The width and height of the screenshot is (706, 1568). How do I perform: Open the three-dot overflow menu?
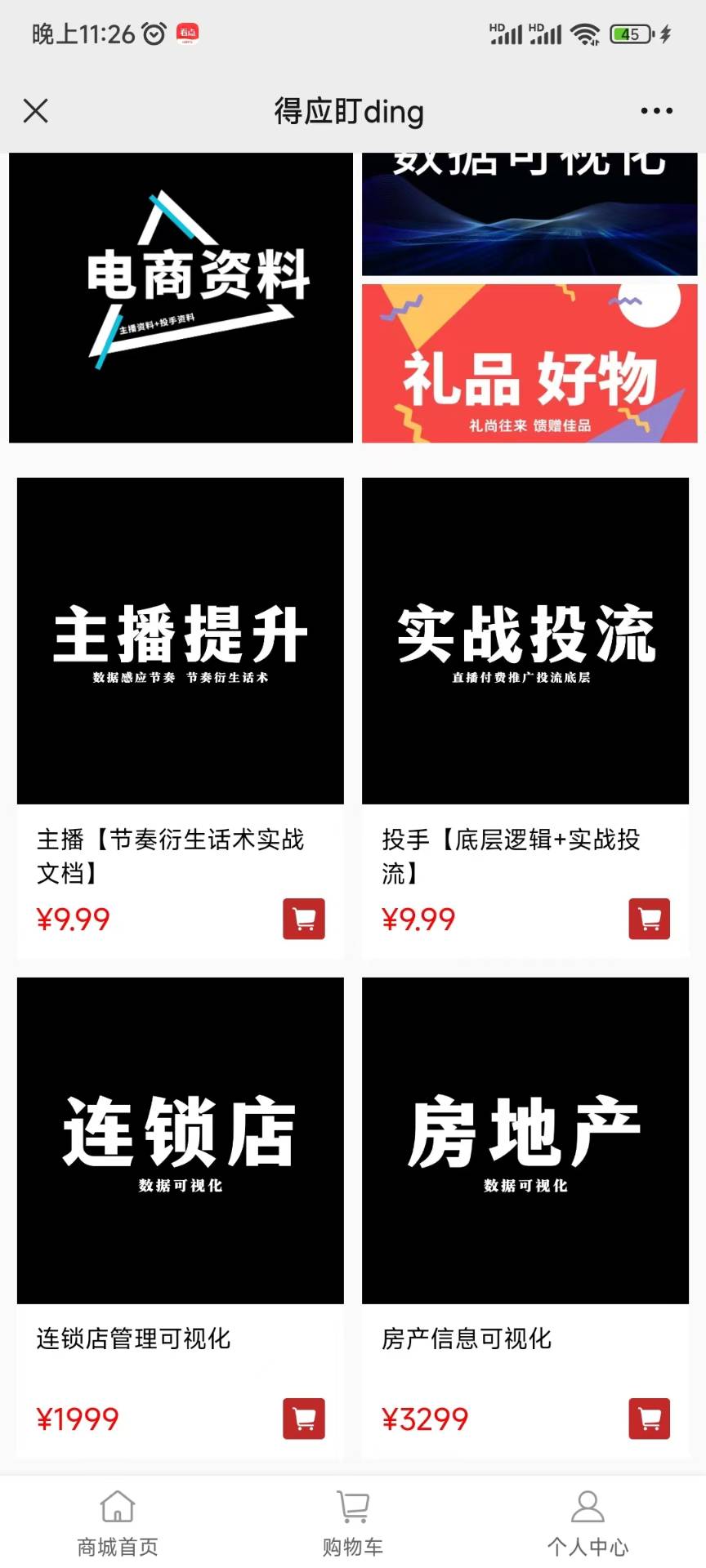click(x=656, y=111)
